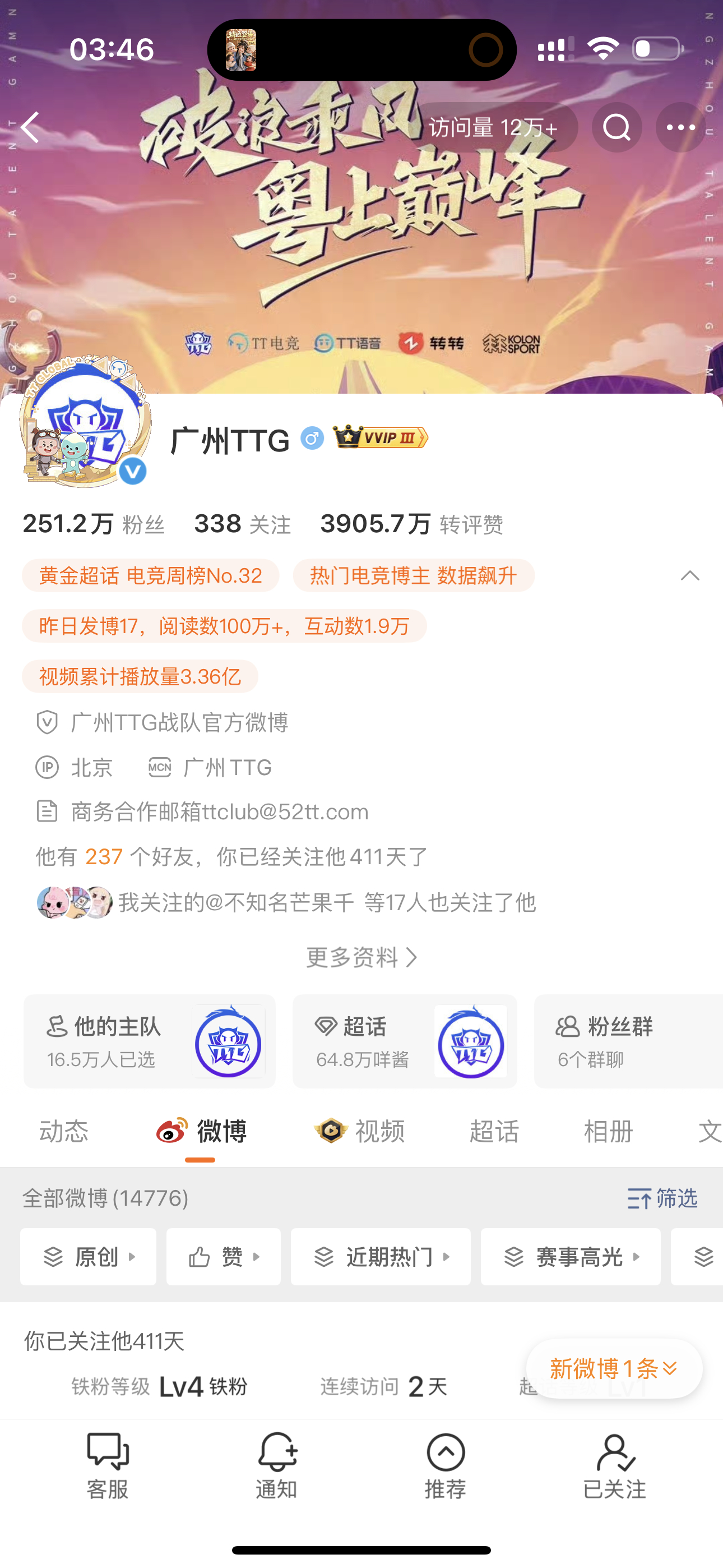Open the 他的主队 card
This screenshot has height=1568, width=723.
(149, 1041)
